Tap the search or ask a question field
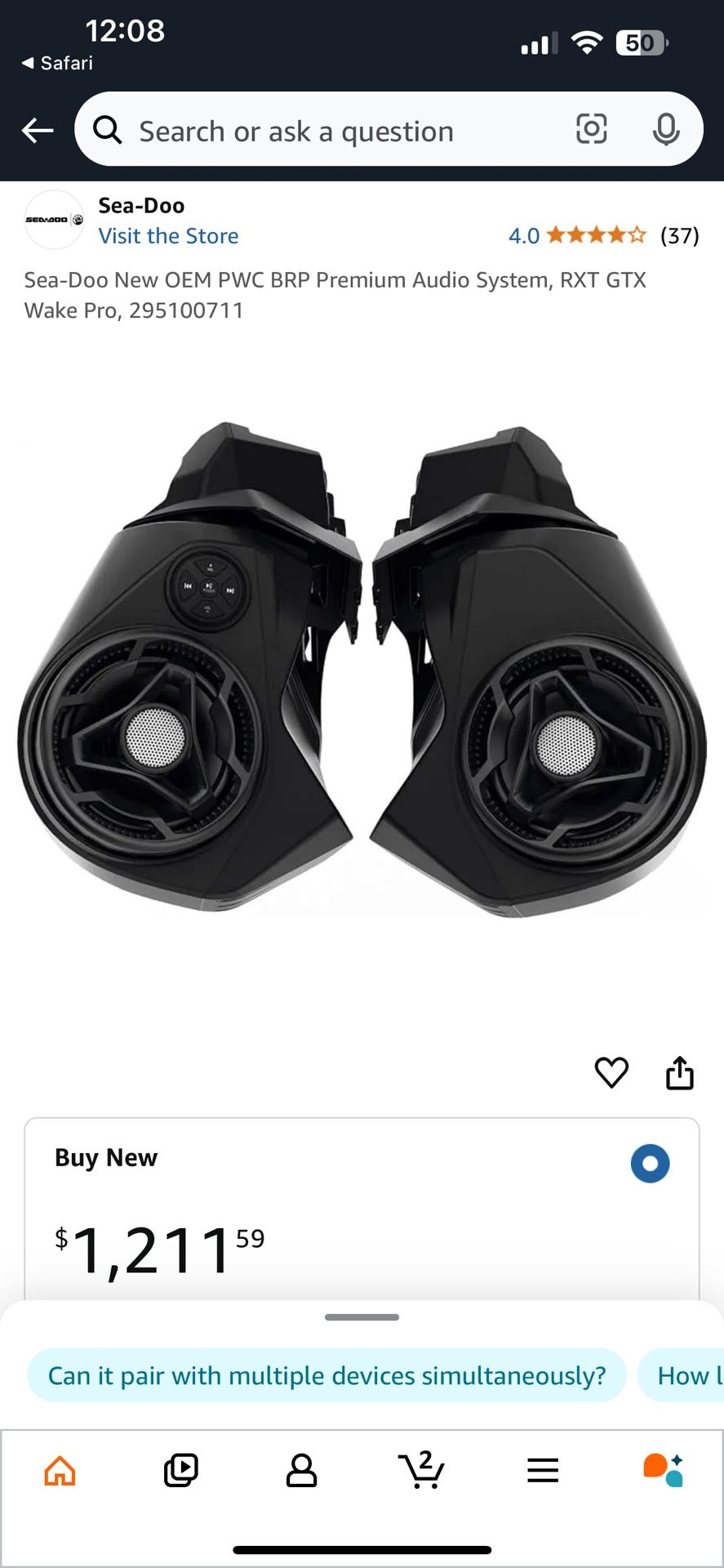Image resolution: width=724 pixels, height=1568 pixels. coord(326,131)
